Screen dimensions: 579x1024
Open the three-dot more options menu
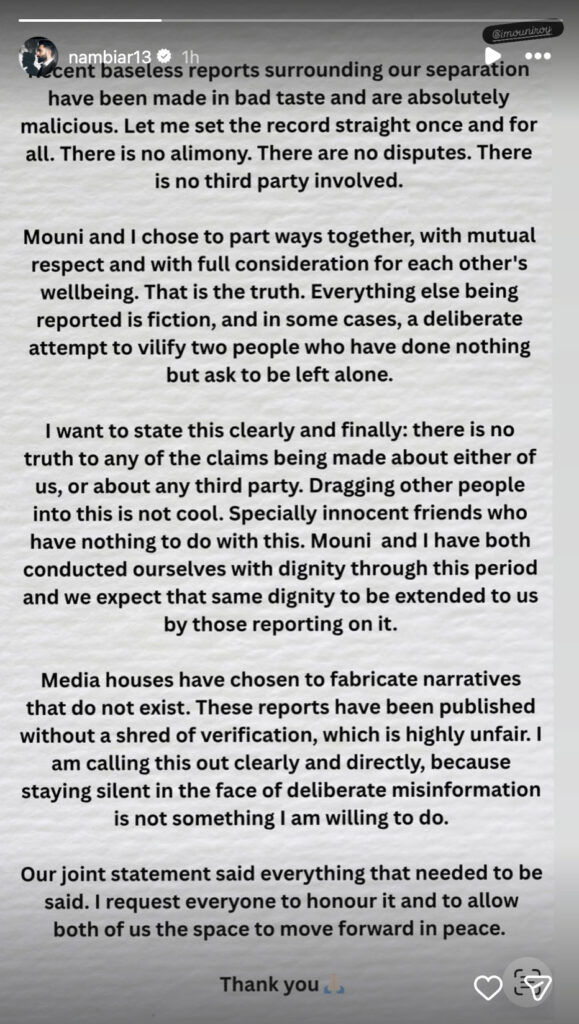pos(538,57)
